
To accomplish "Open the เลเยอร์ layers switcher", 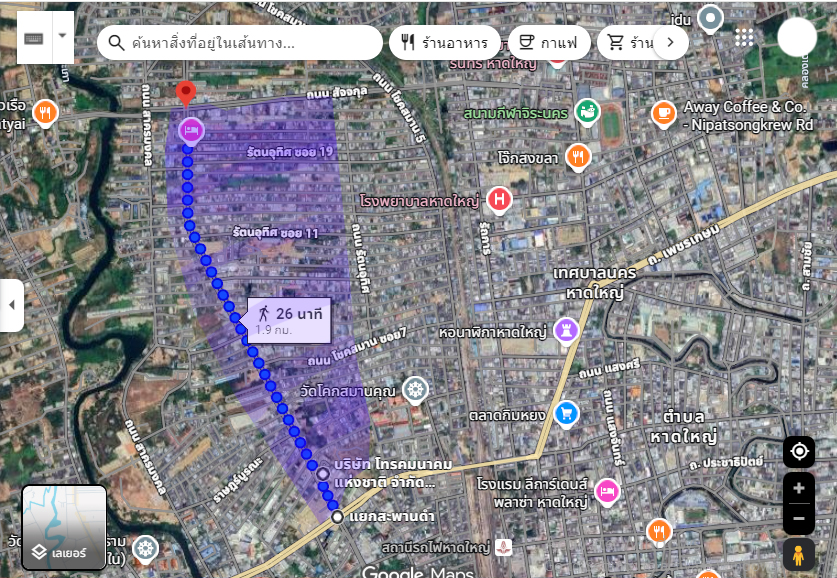I will click(64, 527).
